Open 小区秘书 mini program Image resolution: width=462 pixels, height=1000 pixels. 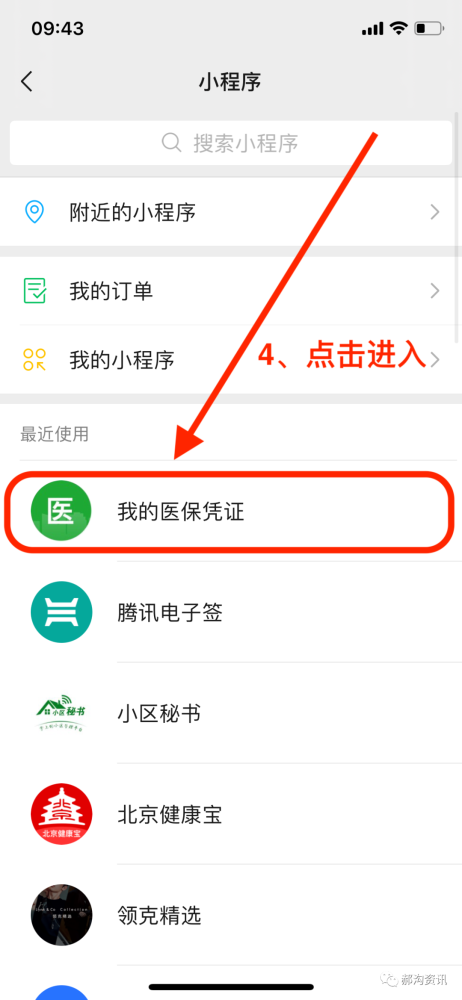pos(231,713)
